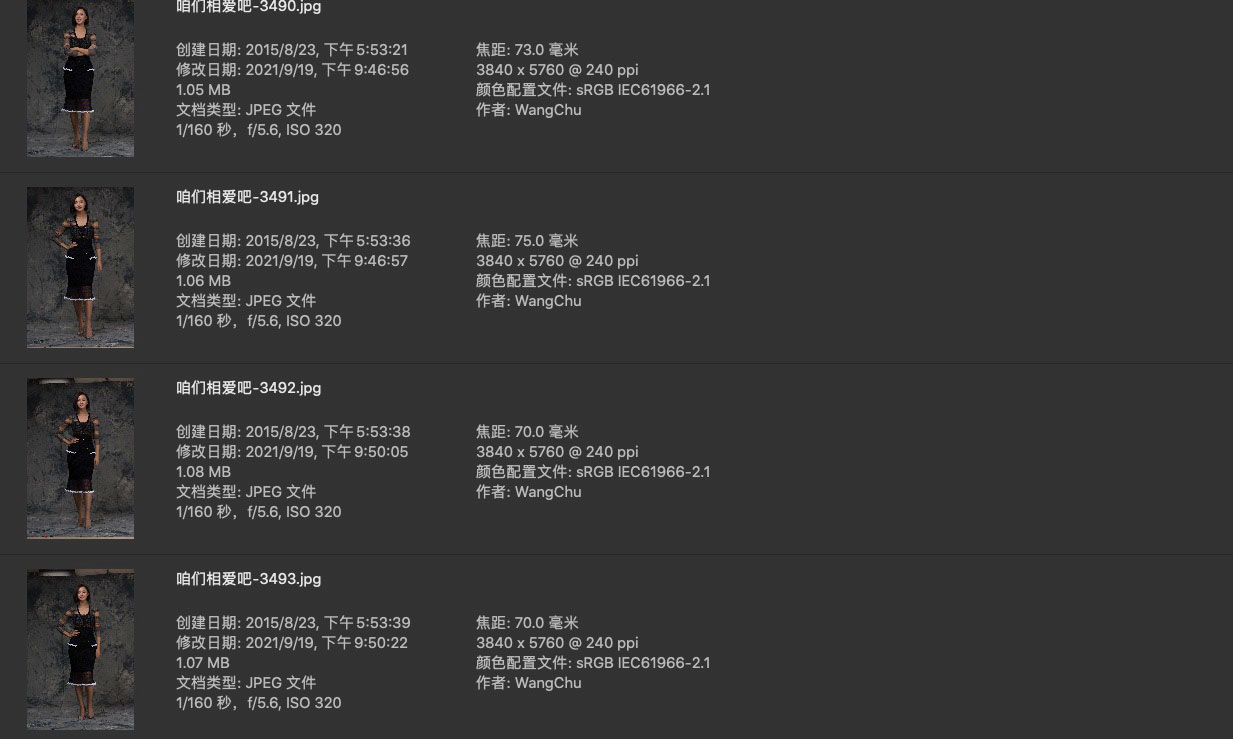The width and height of the screenshot is (1233, 739).
Task: Tap the 咱们相爱吧-3493.jpg list item
Action: click(x=249, y=579)
